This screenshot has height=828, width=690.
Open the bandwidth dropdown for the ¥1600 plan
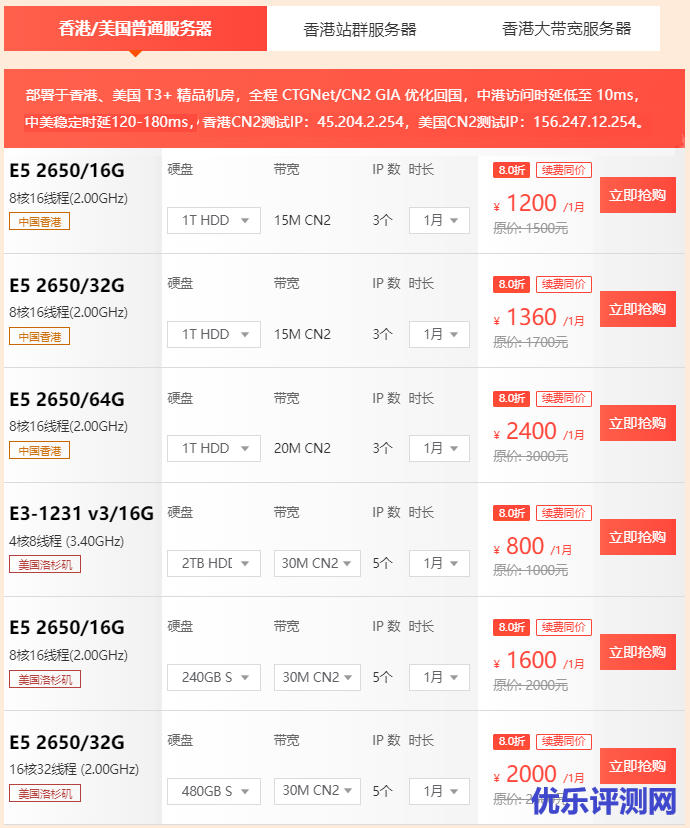click(317, 677)
